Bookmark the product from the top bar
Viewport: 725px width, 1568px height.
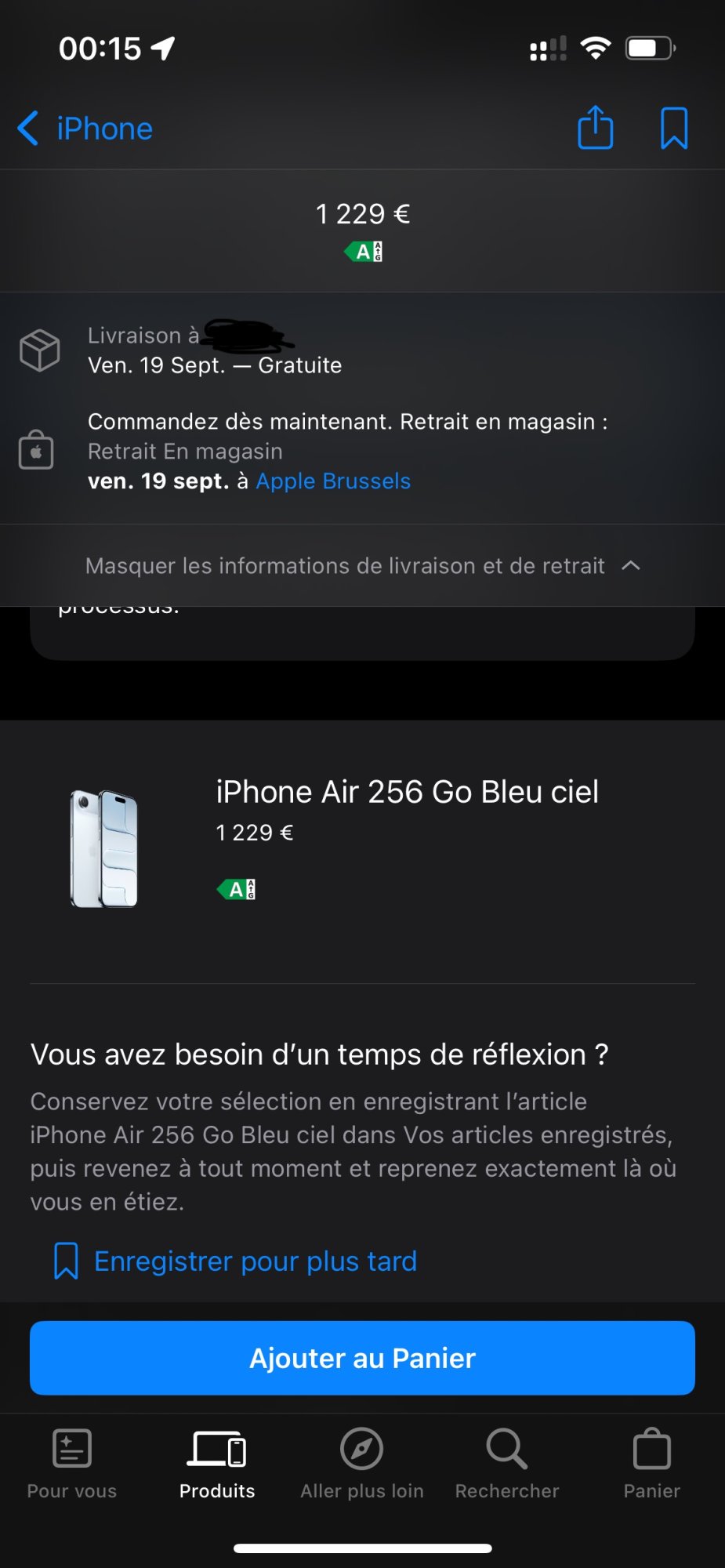point(673,128)
